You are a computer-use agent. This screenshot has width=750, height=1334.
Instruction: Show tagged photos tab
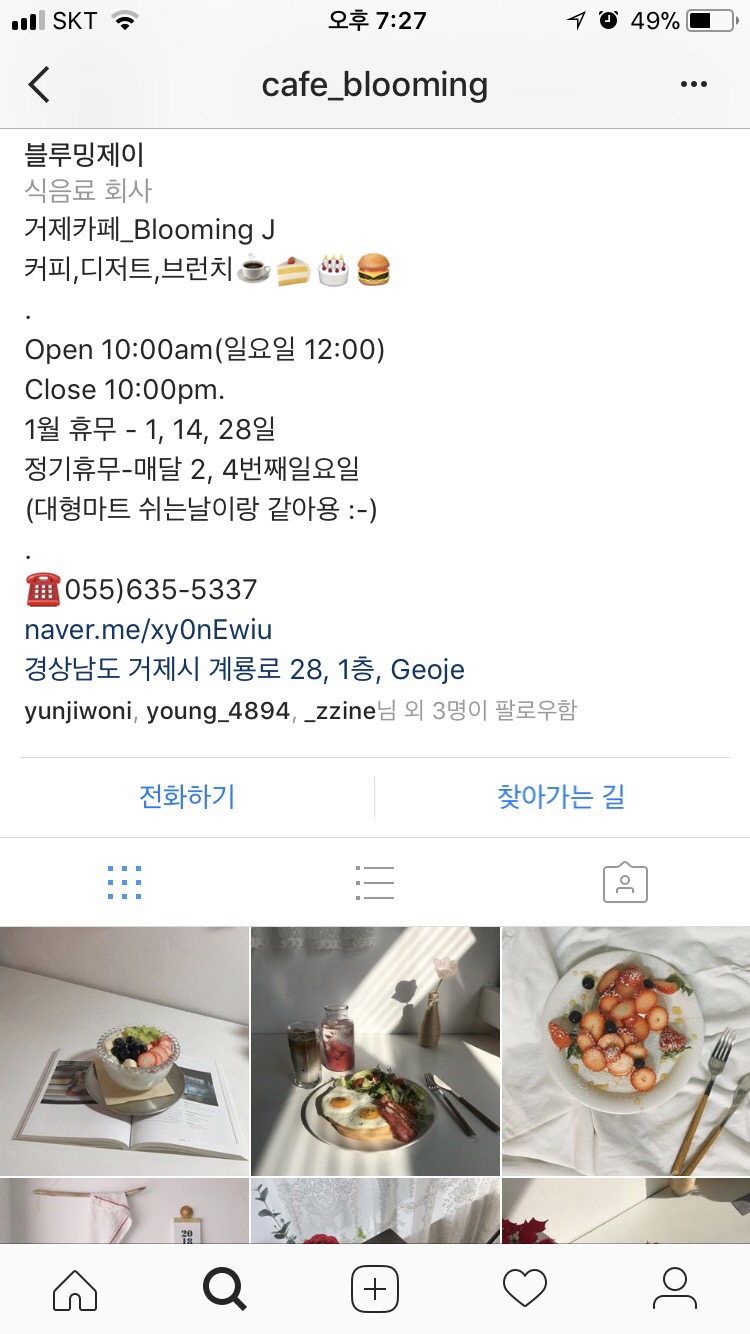(x=625, y=882)
